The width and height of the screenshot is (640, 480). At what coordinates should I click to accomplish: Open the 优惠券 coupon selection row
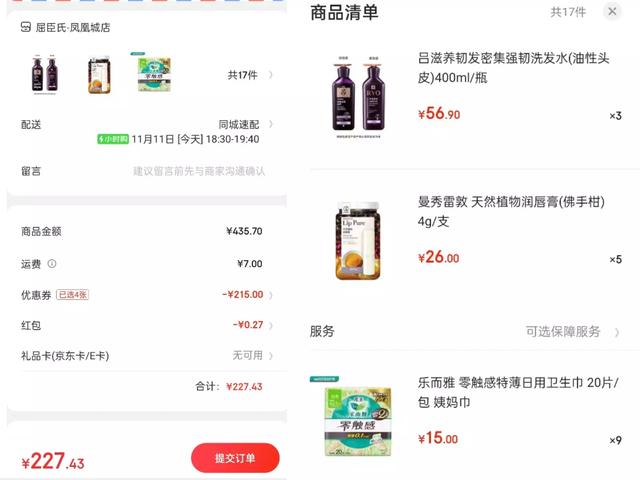246,295
